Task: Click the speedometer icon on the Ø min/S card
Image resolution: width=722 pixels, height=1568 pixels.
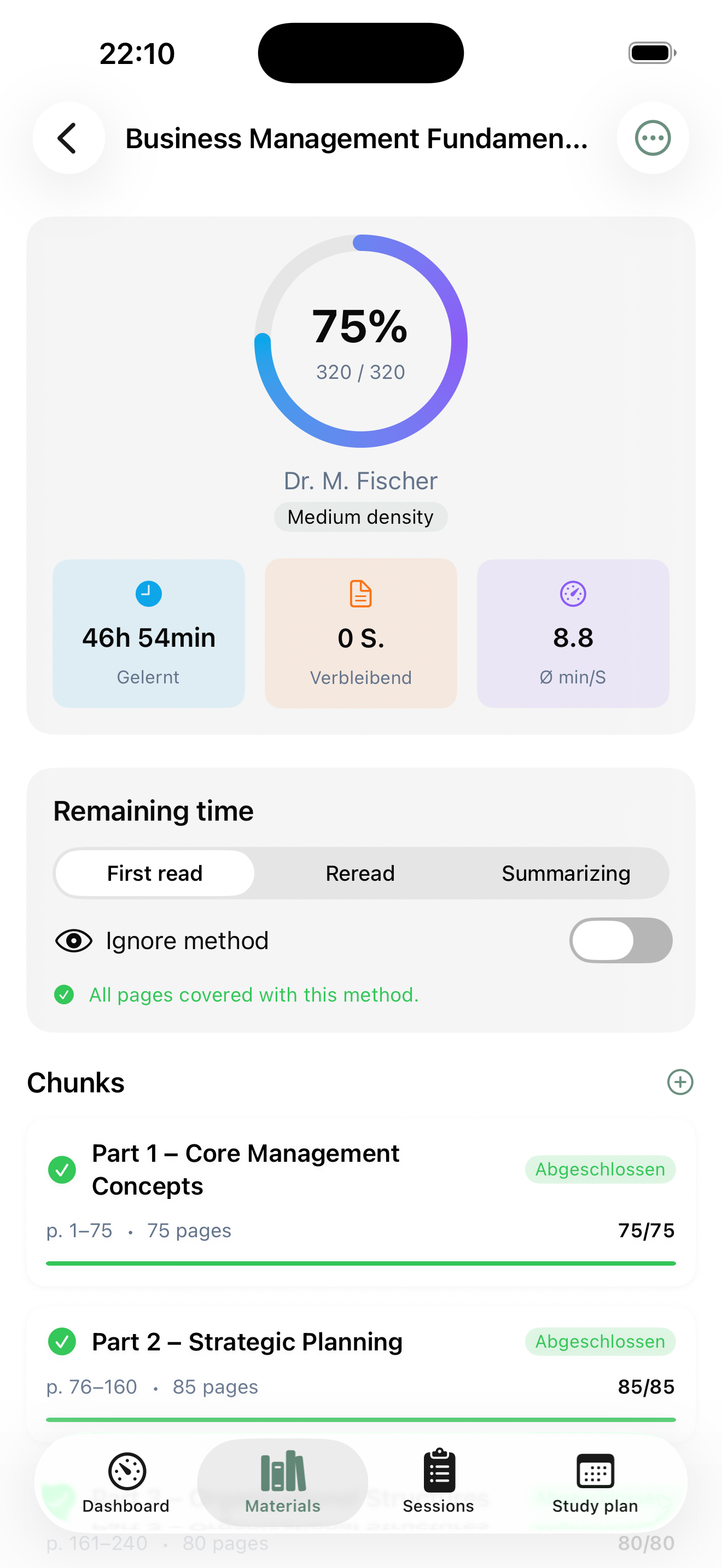Action: (x=572, y=593)
